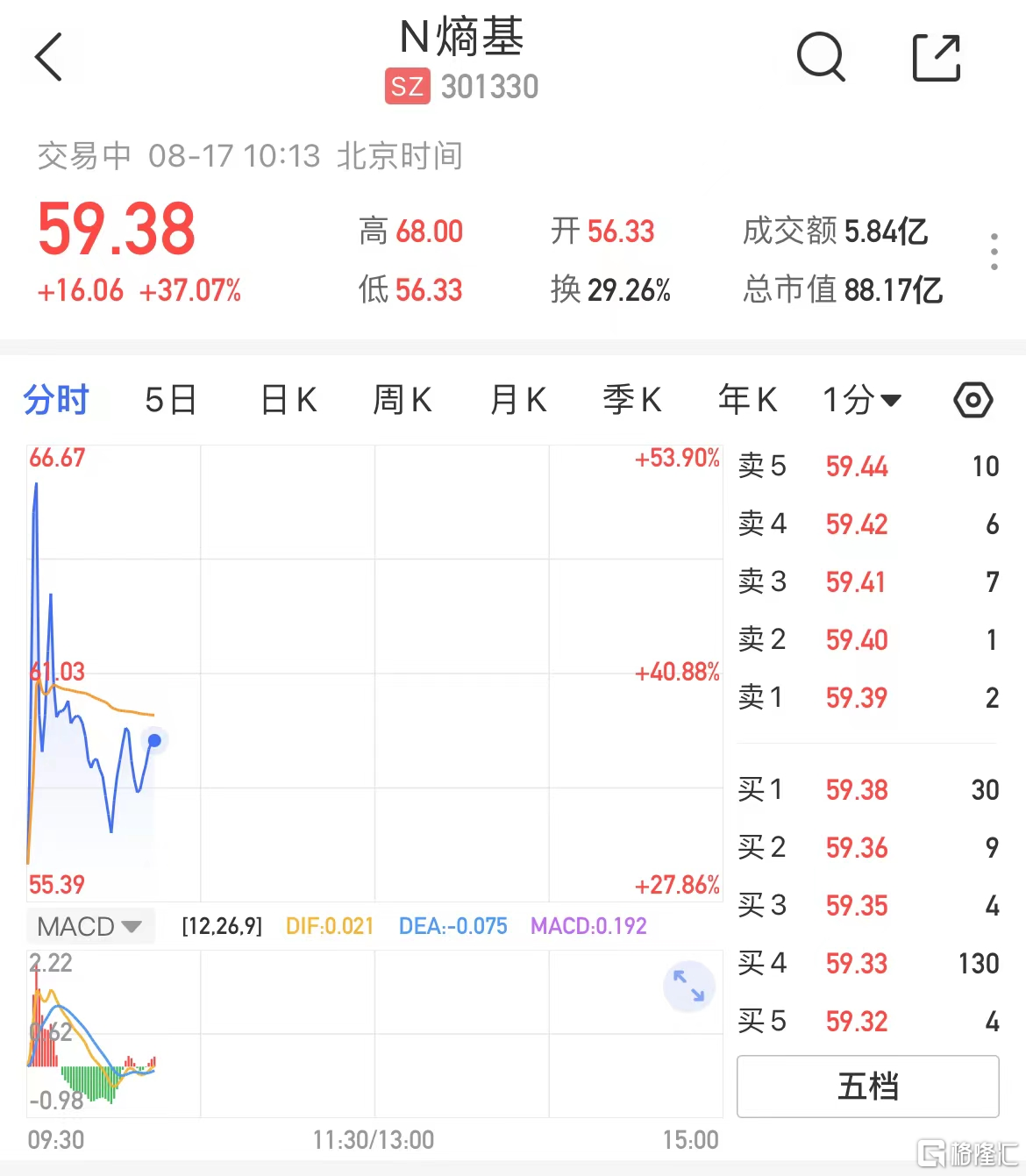
Task: Change the MACD indicator dropdown
Action: [90, 926]
